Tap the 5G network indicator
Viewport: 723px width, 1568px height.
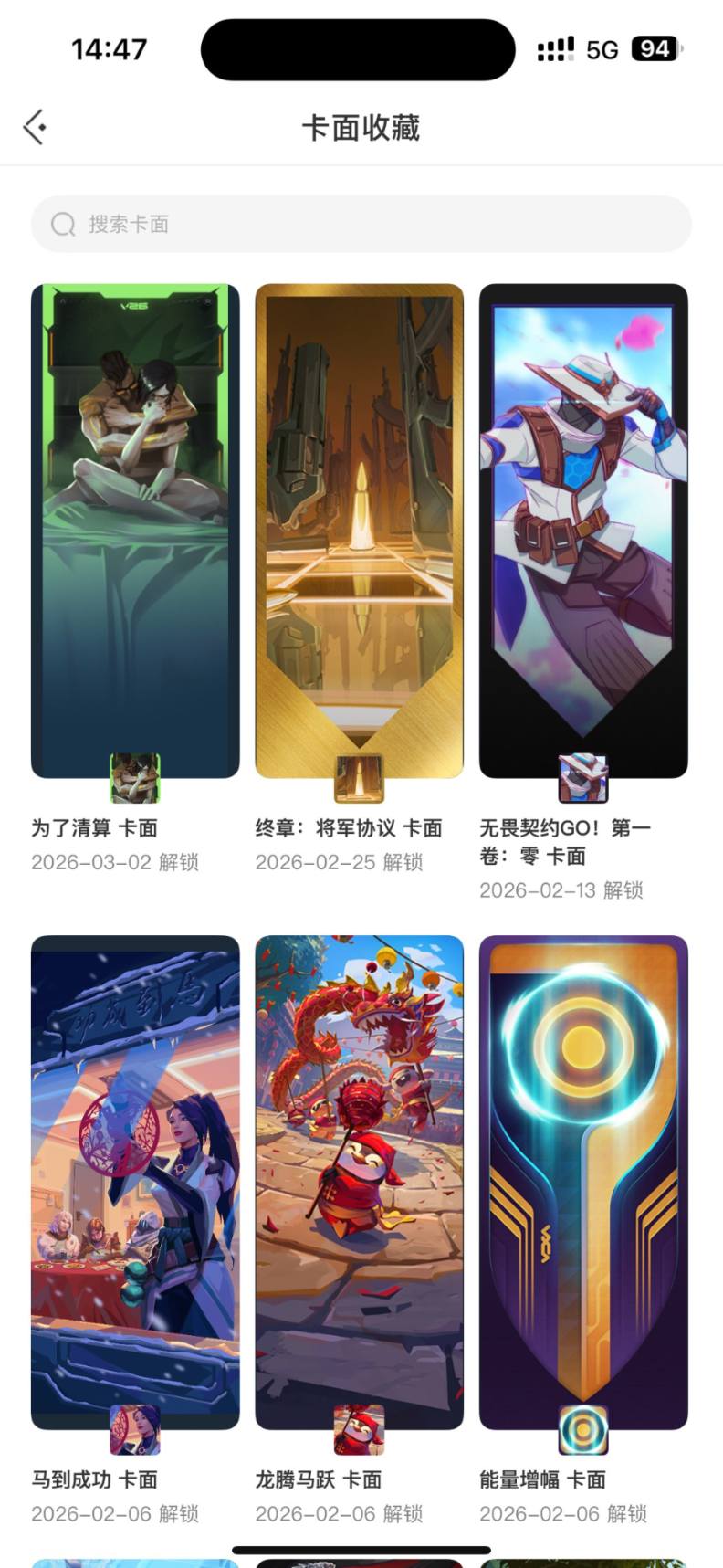(x=604, y=47)
